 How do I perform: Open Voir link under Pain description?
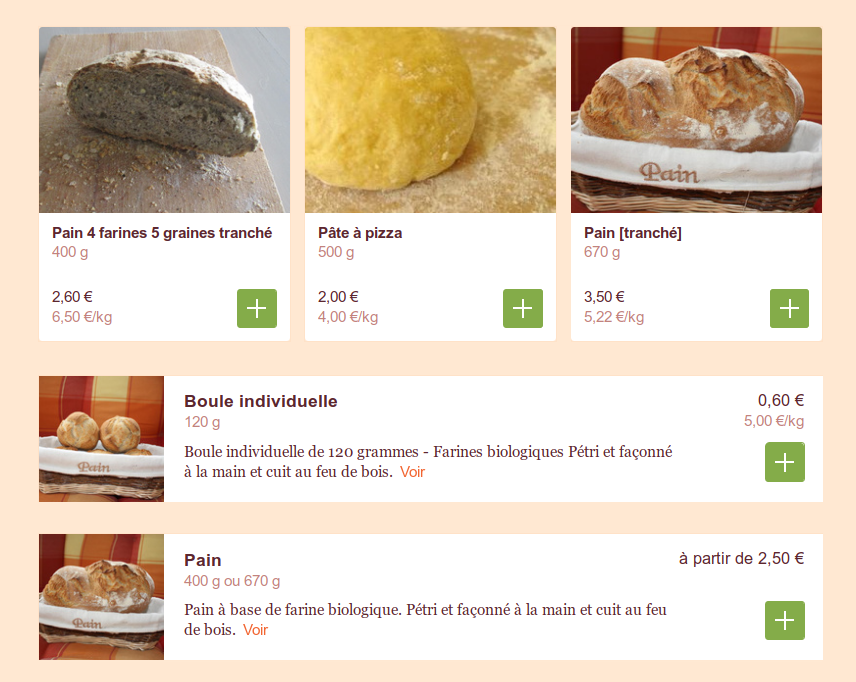(255, 630)
